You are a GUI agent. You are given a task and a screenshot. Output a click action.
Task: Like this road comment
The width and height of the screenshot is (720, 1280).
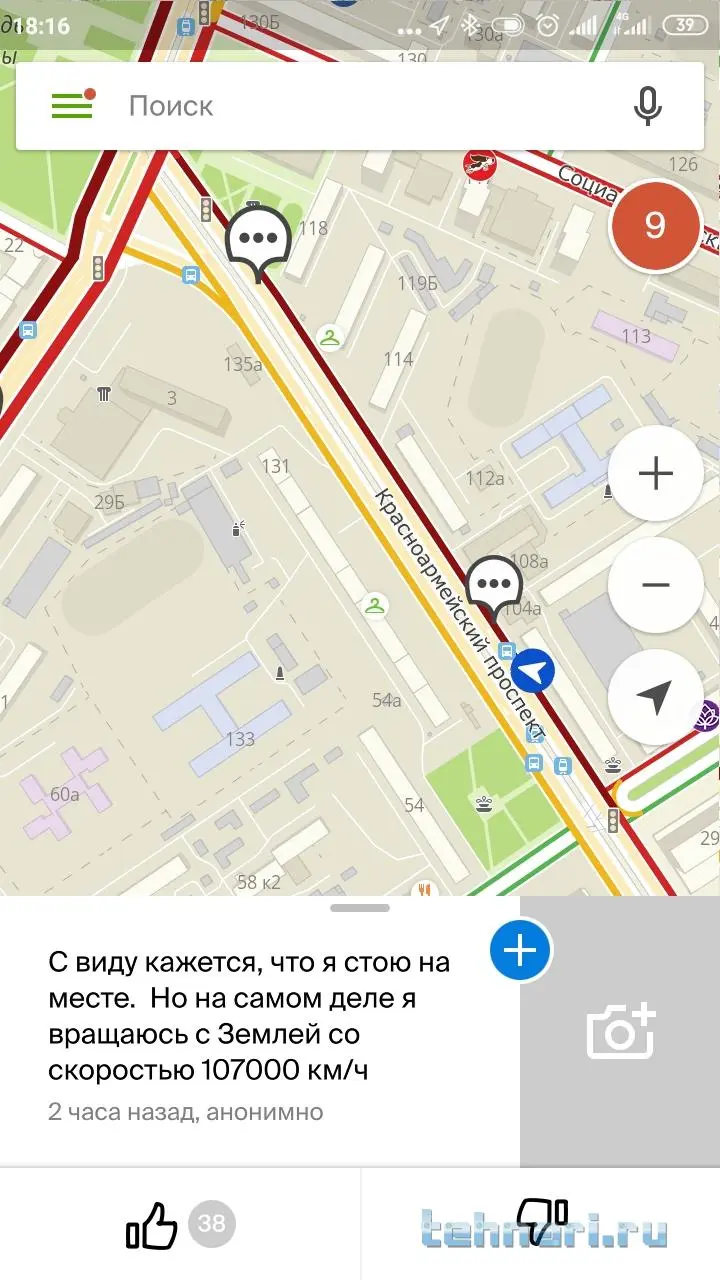(152, 1224)
